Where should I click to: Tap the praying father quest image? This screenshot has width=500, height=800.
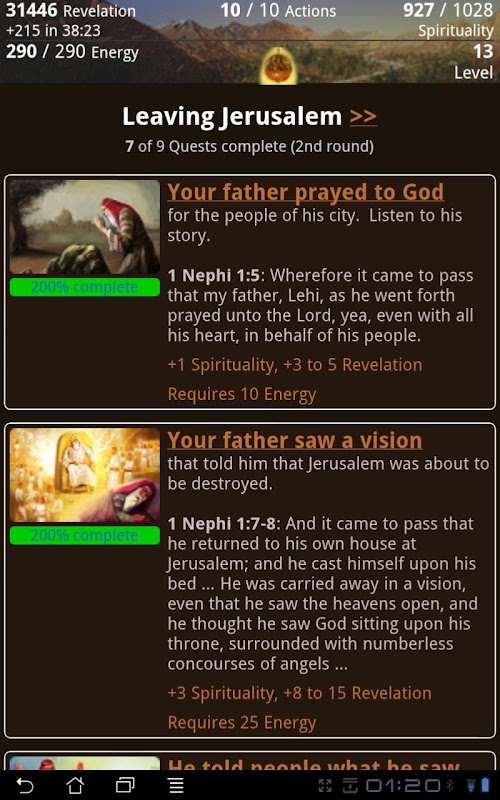coord(85,227)
